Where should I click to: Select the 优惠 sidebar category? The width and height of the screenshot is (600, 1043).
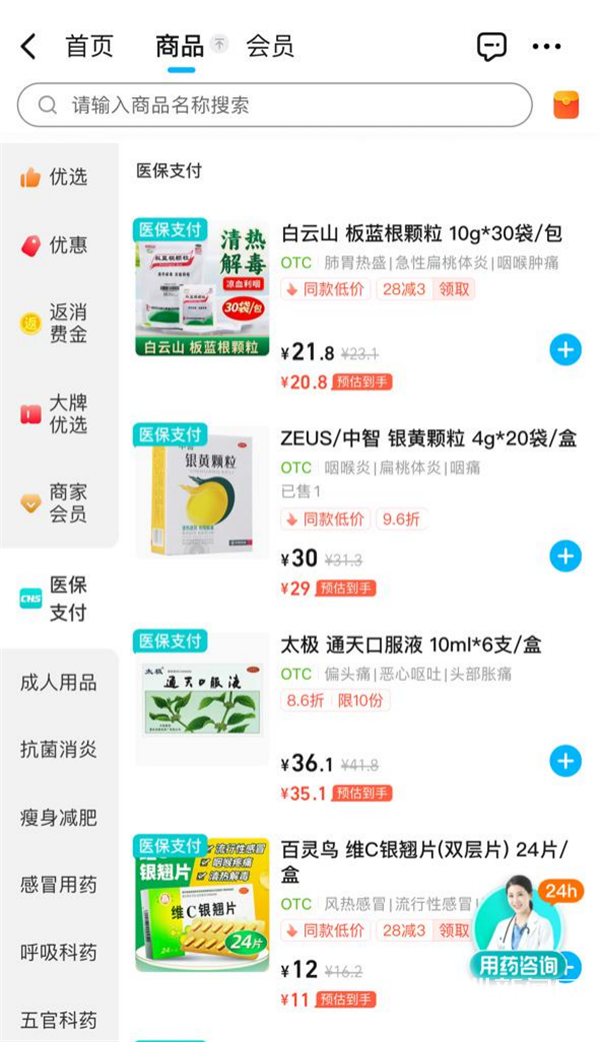54,245
